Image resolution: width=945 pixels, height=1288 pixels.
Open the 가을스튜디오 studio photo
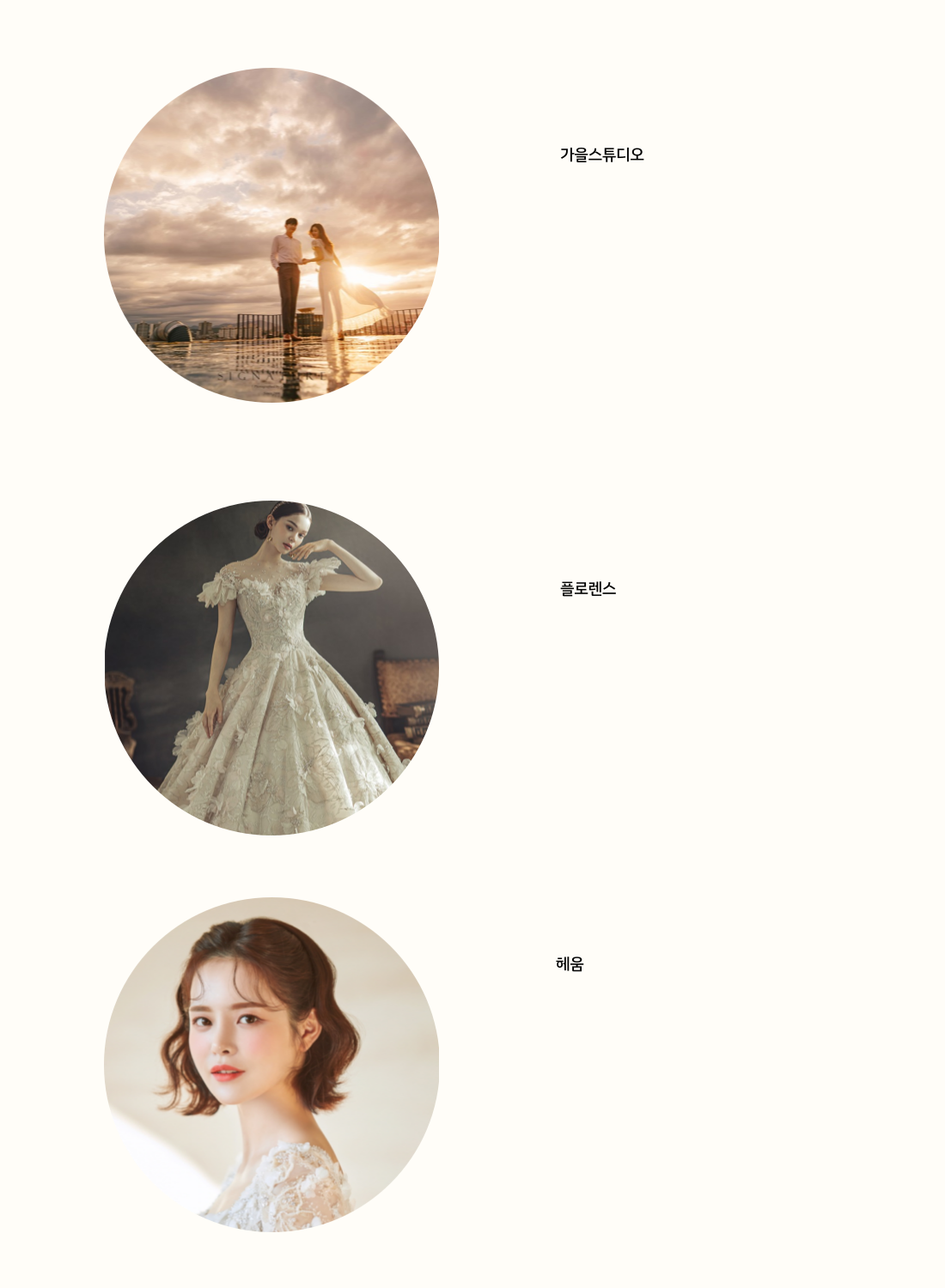click(x=271, y=235)
